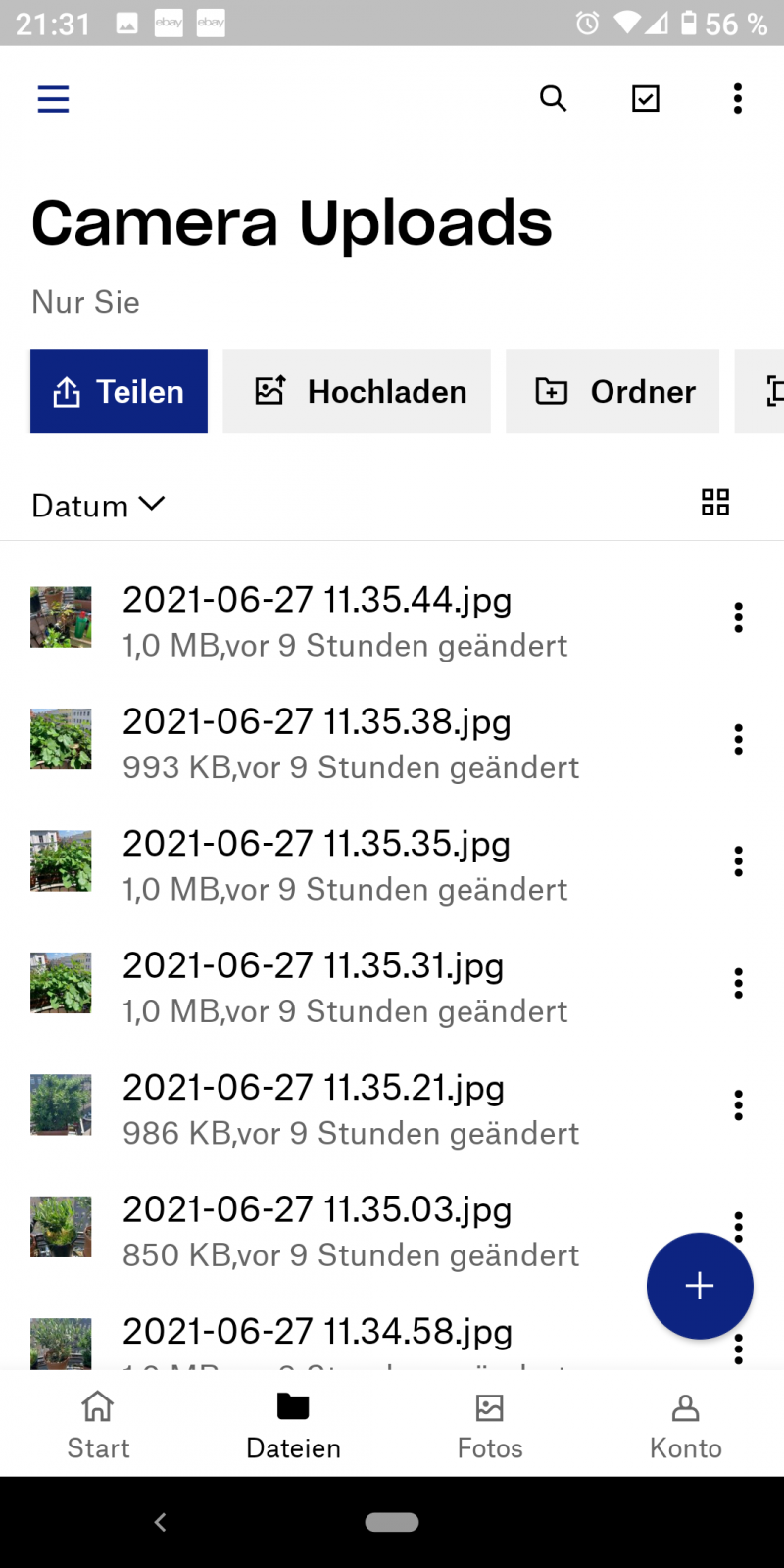The height and width of the screenshot is (1568, 784).
Task: Switch to grid view layout
Action: pos(715,503)
